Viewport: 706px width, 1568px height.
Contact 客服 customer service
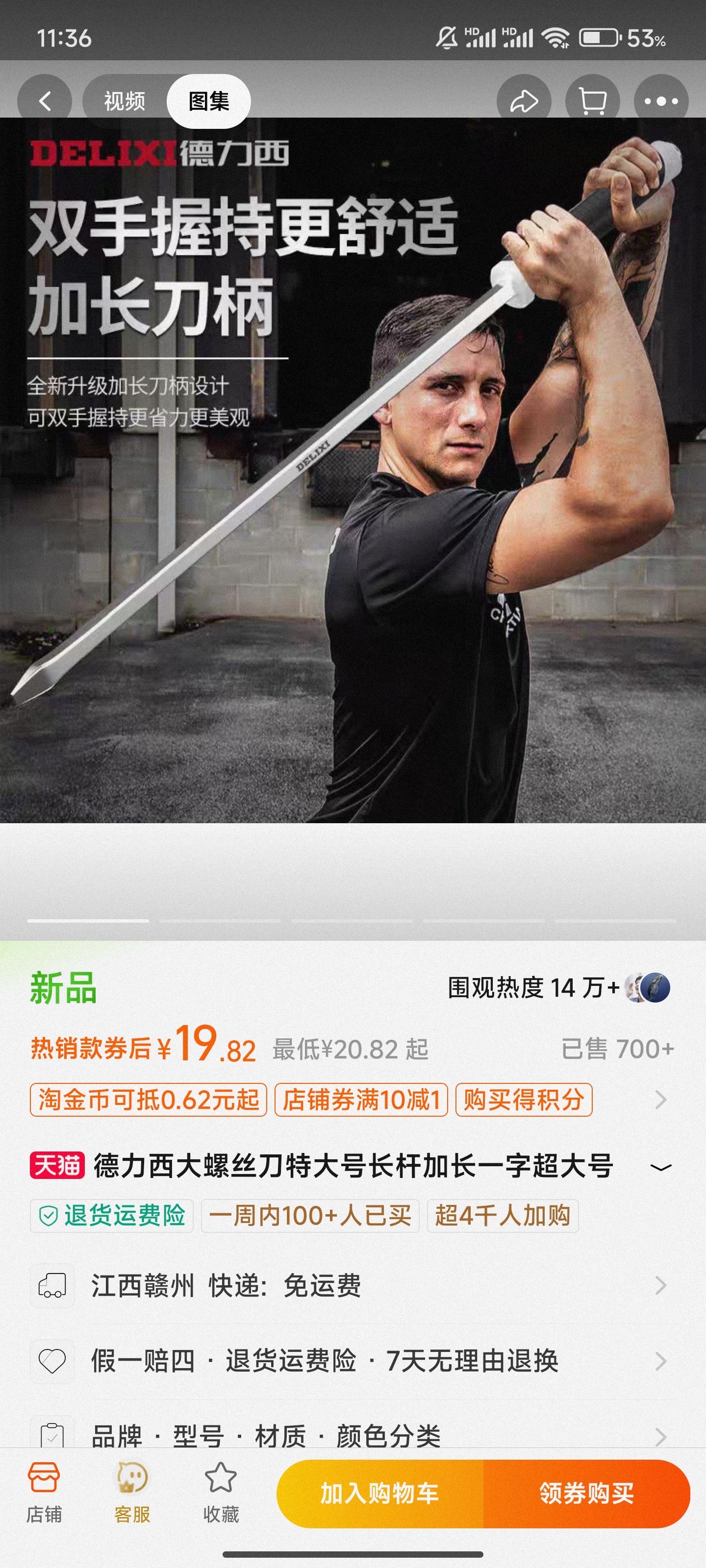tap(132, 1493)
